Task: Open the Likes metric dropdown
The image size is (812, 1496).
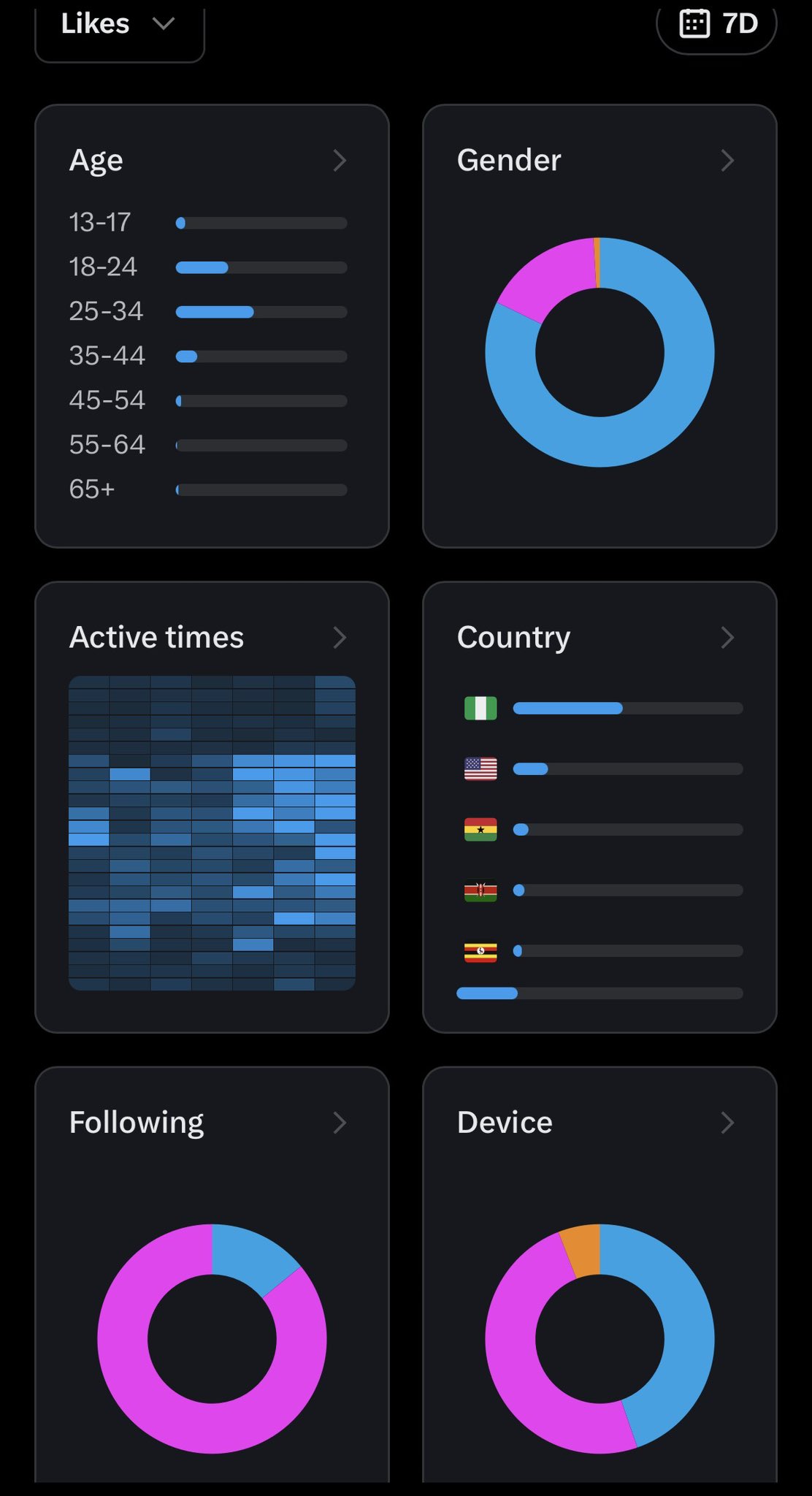Action: 118,26
